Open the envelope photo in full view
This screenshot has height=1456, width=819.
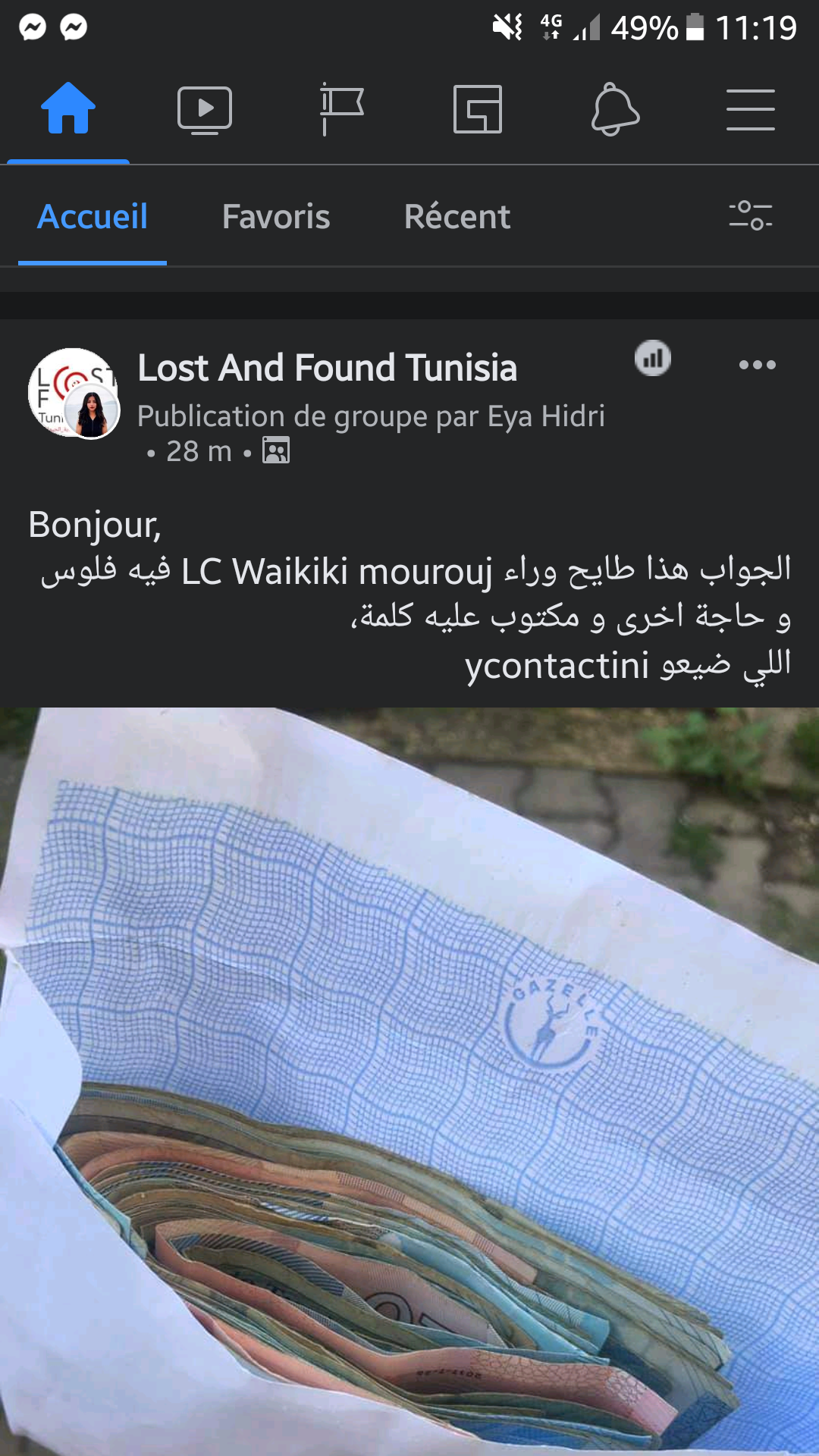click(409, 1081)
